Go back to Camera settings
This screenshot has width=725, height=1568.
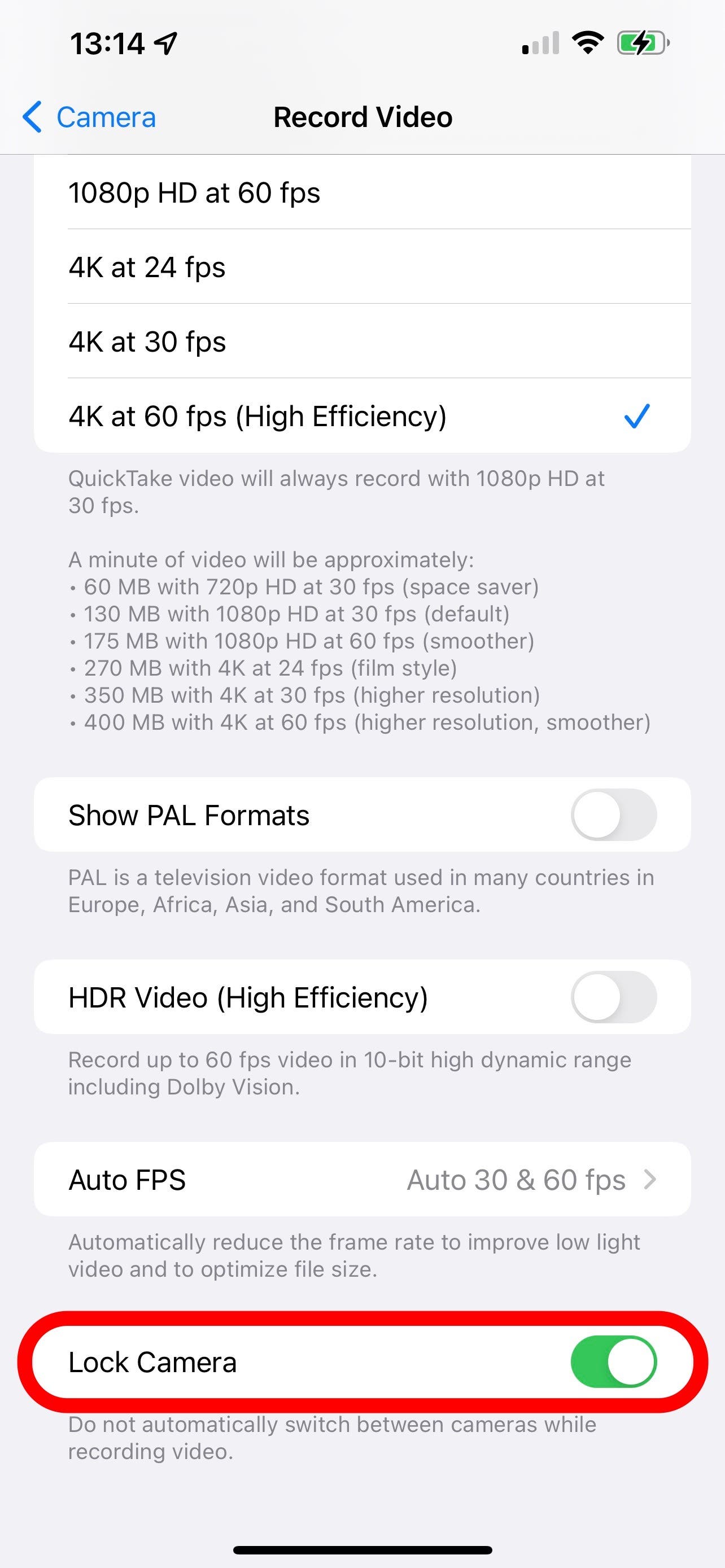point(89,117)
